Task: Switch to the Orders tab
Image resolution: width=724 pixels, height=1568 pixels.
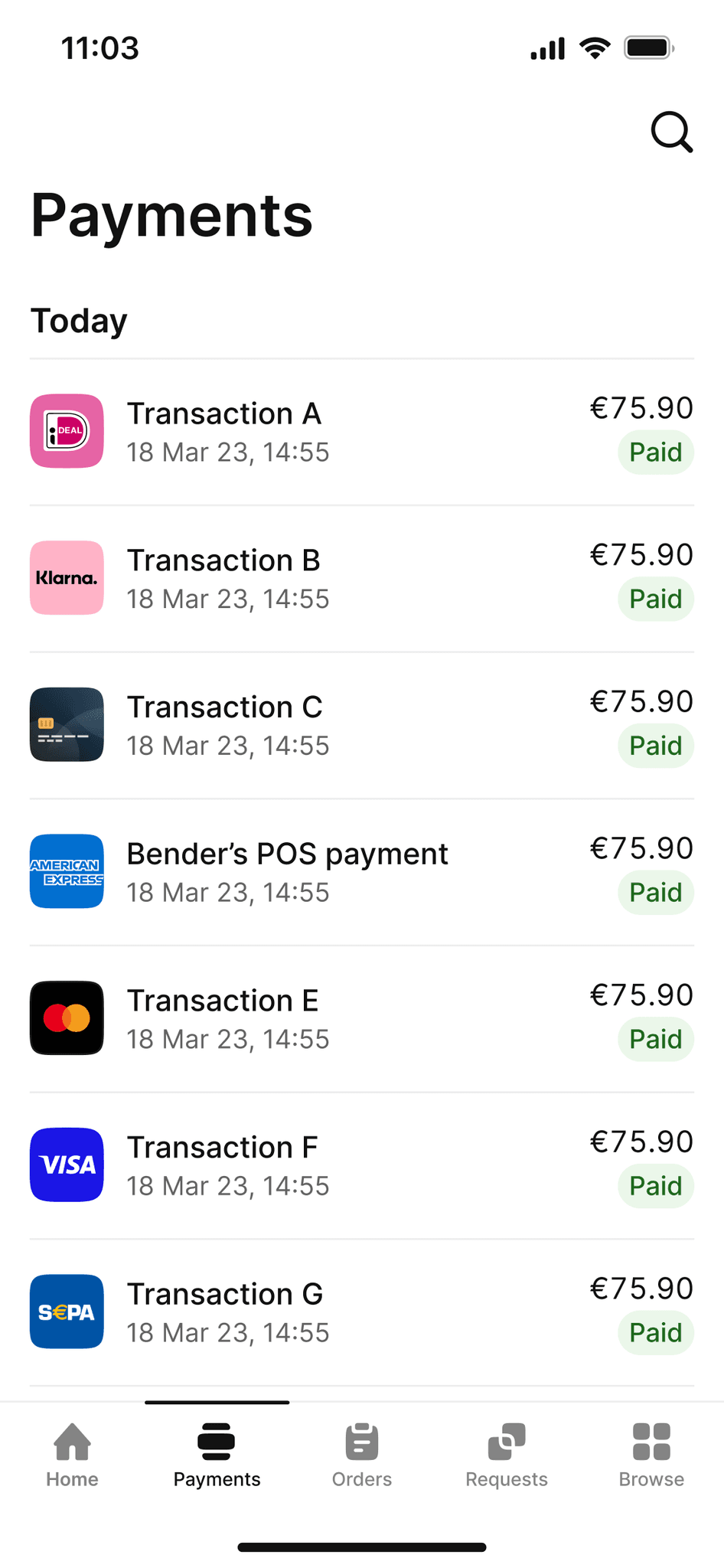Action: tap(362, 1455)
